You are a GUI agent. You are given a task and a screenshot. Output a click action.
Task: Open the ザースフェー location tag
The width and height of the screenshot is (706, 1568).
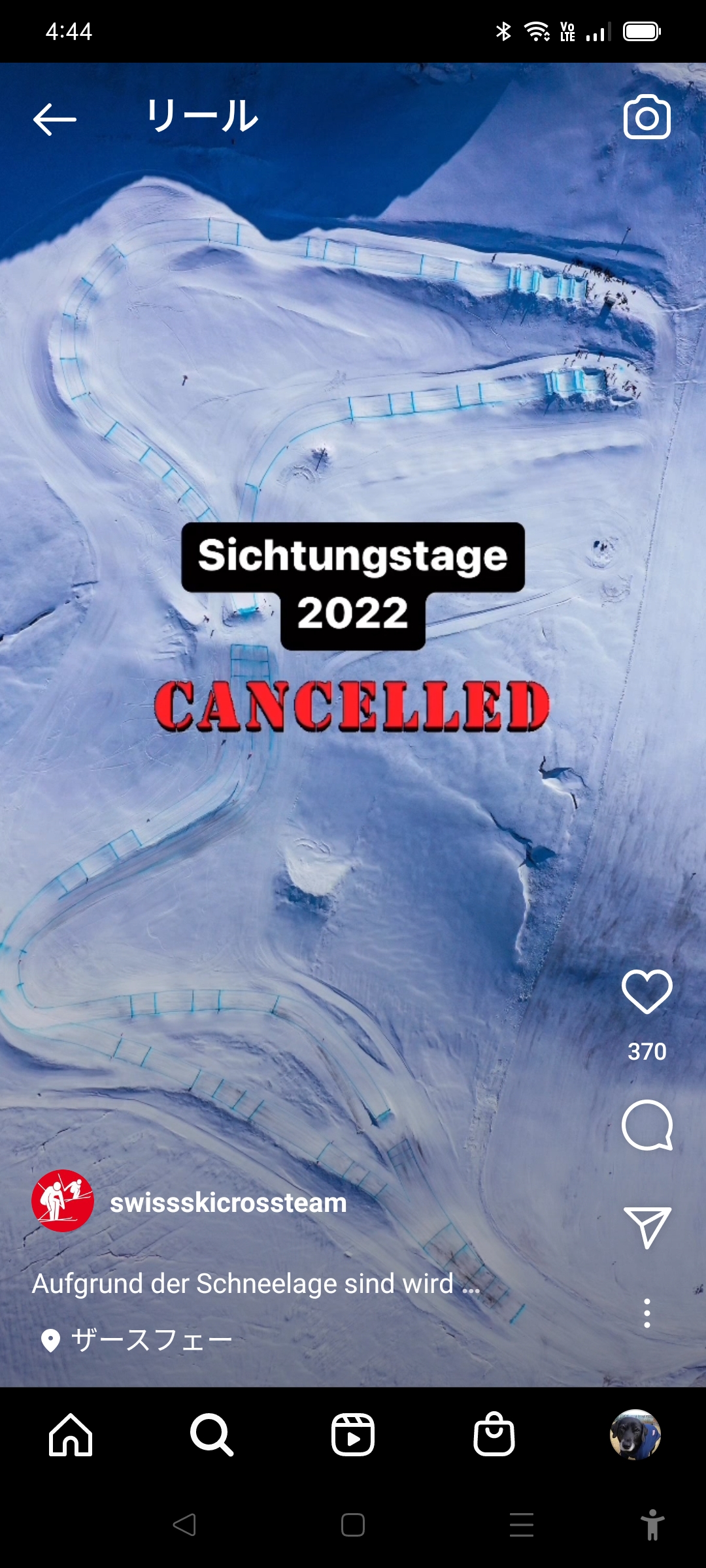(150, 1340)
